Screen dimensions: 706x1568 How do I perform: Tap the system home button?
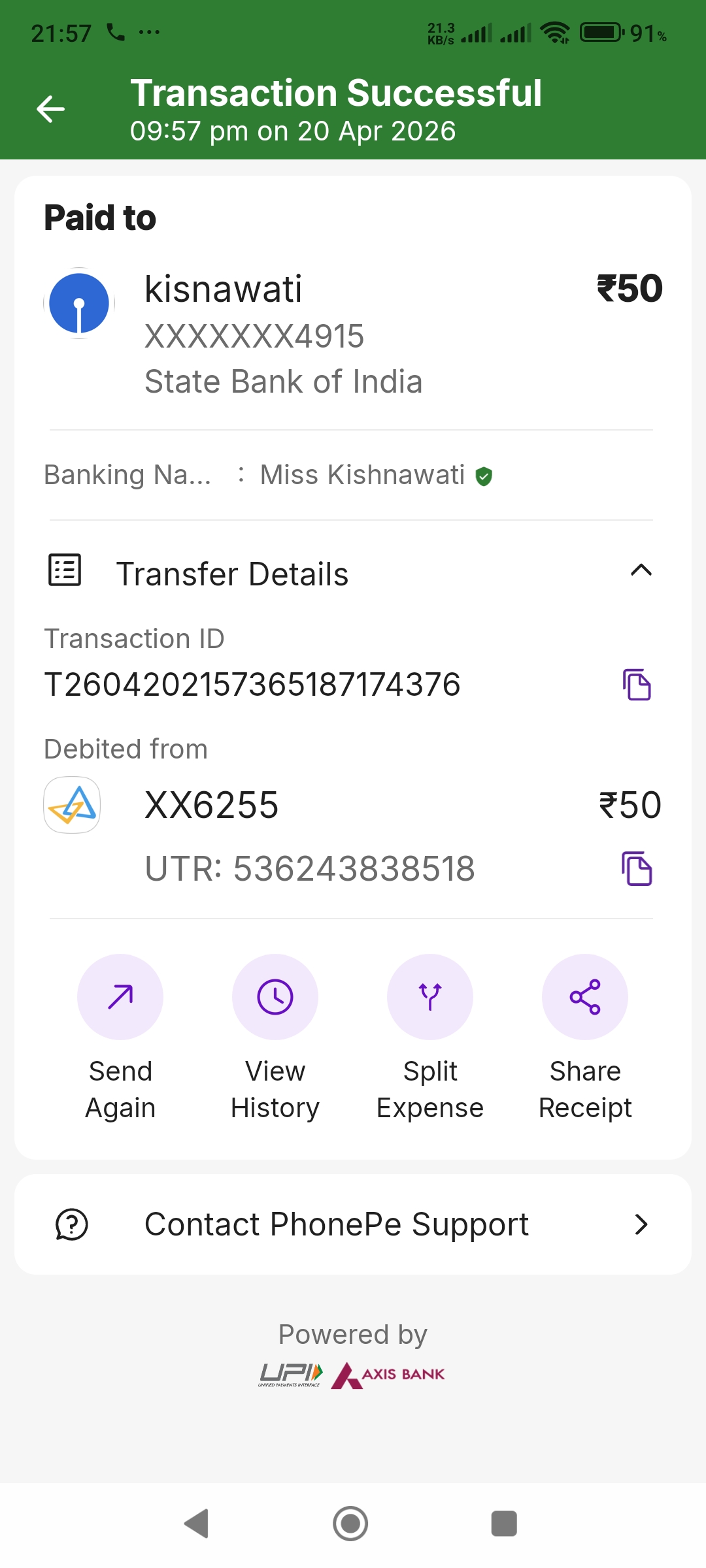[350, 1524]
